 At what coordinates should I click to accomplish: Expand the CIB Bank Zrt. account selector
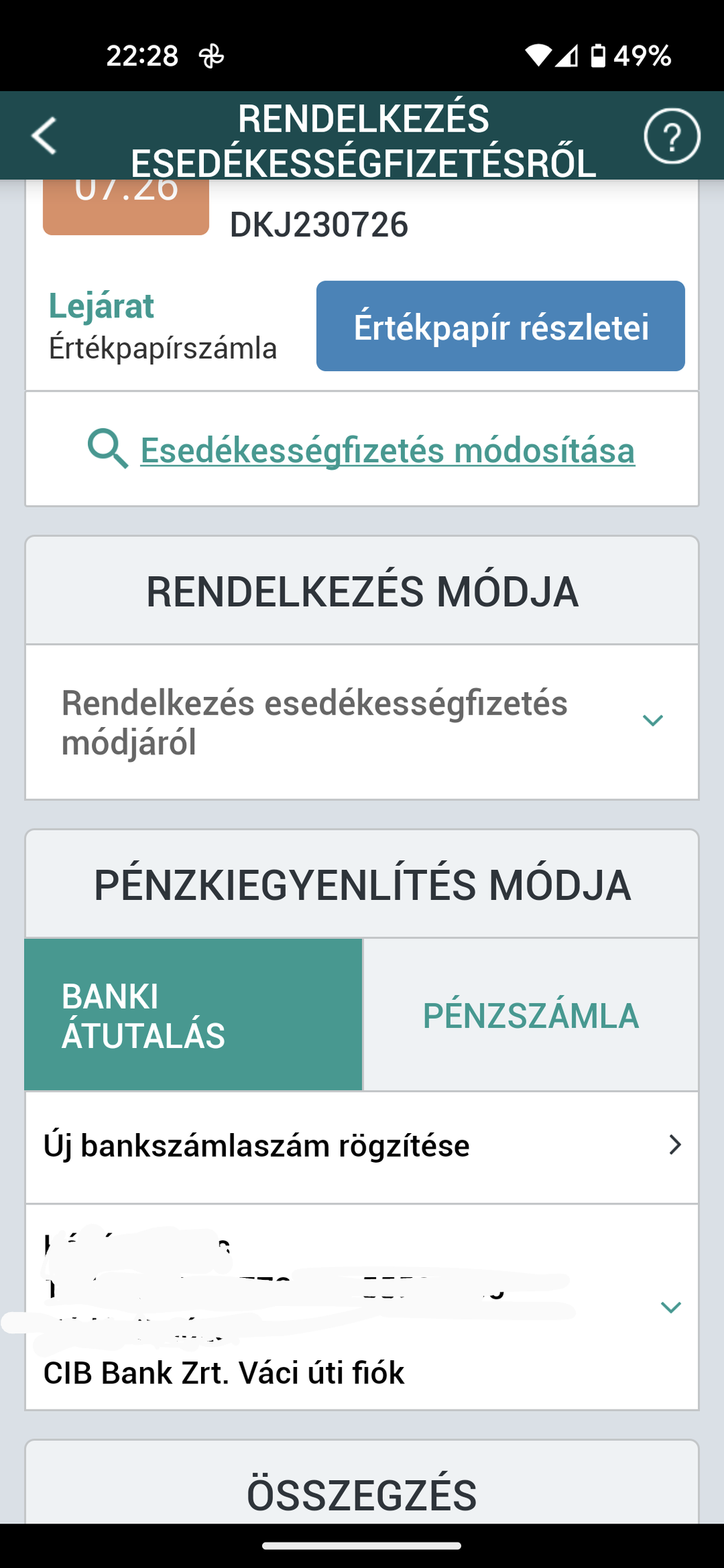point(670,1307)
